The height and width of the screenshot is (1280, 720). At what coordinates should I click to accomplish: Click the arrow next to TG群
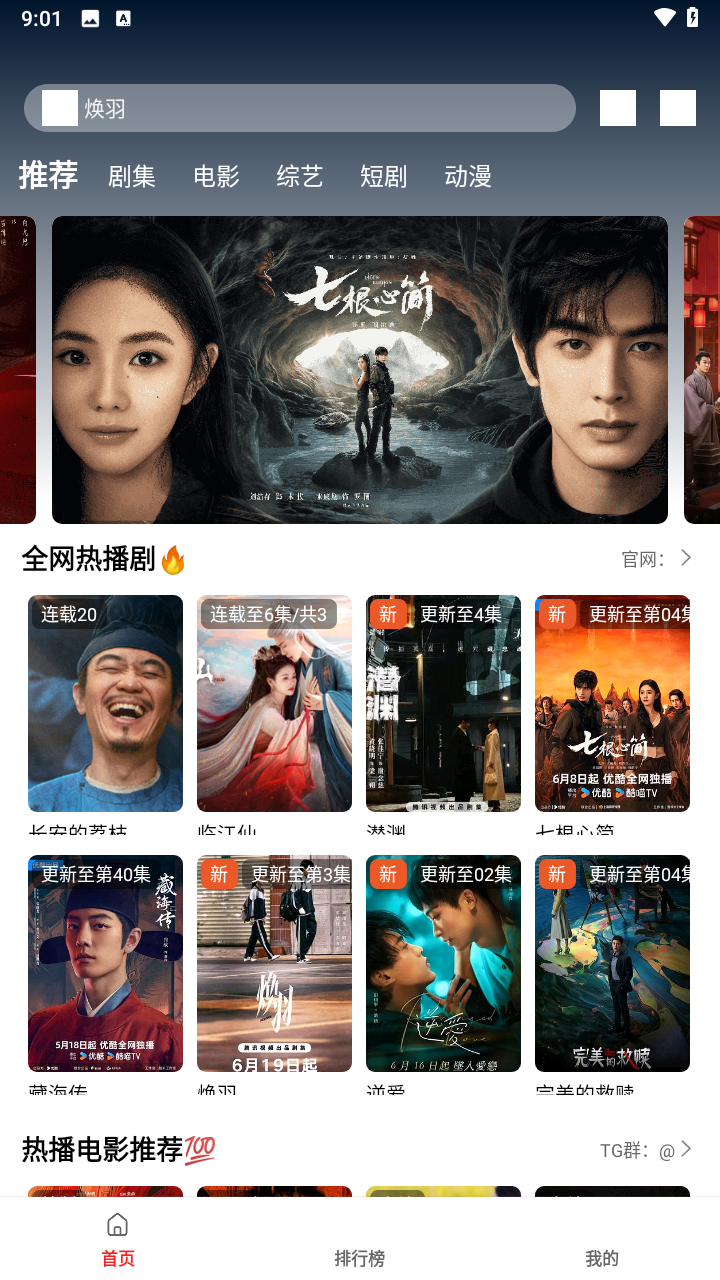tap(687, 1148)
